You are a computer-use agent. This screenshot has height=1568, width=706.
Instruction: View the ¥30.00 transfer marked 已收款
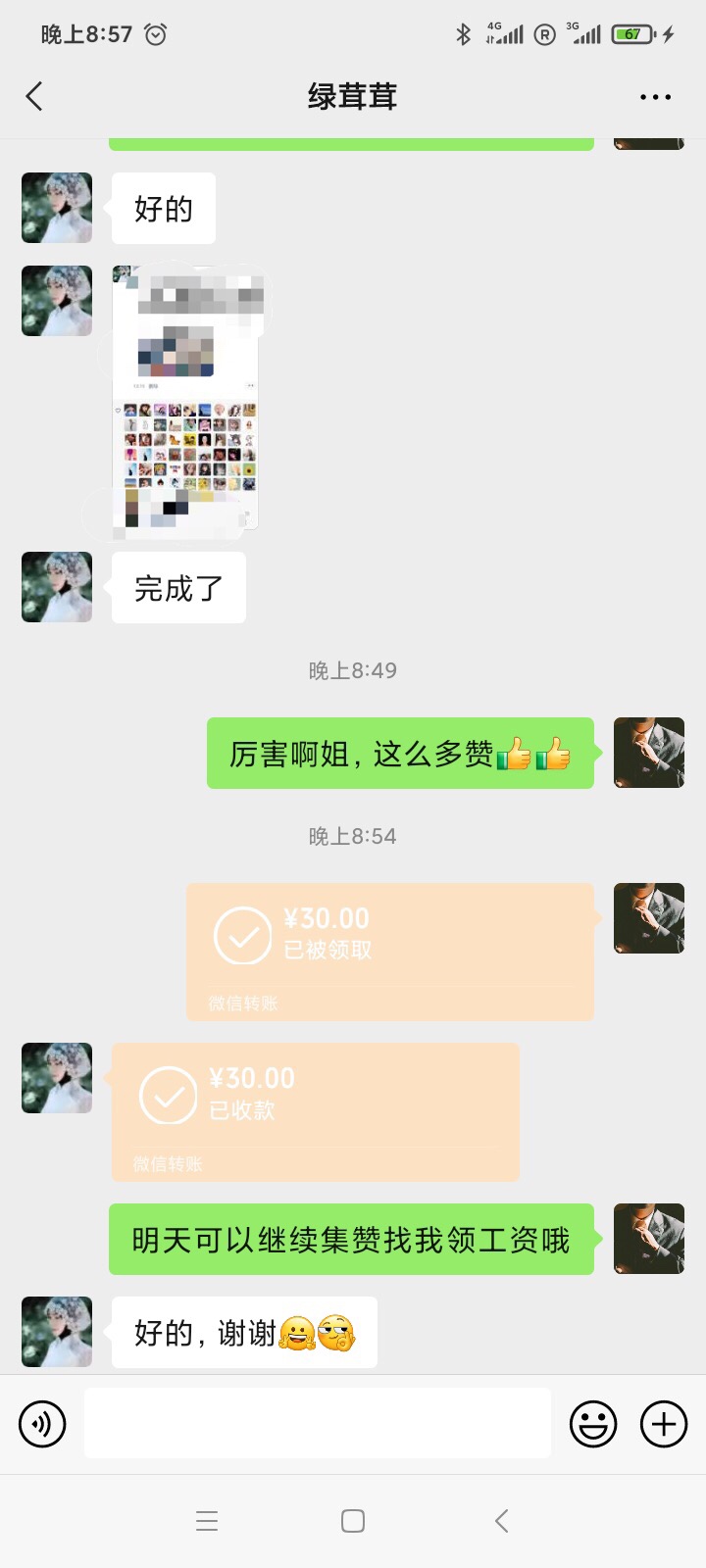(315, 1111)
